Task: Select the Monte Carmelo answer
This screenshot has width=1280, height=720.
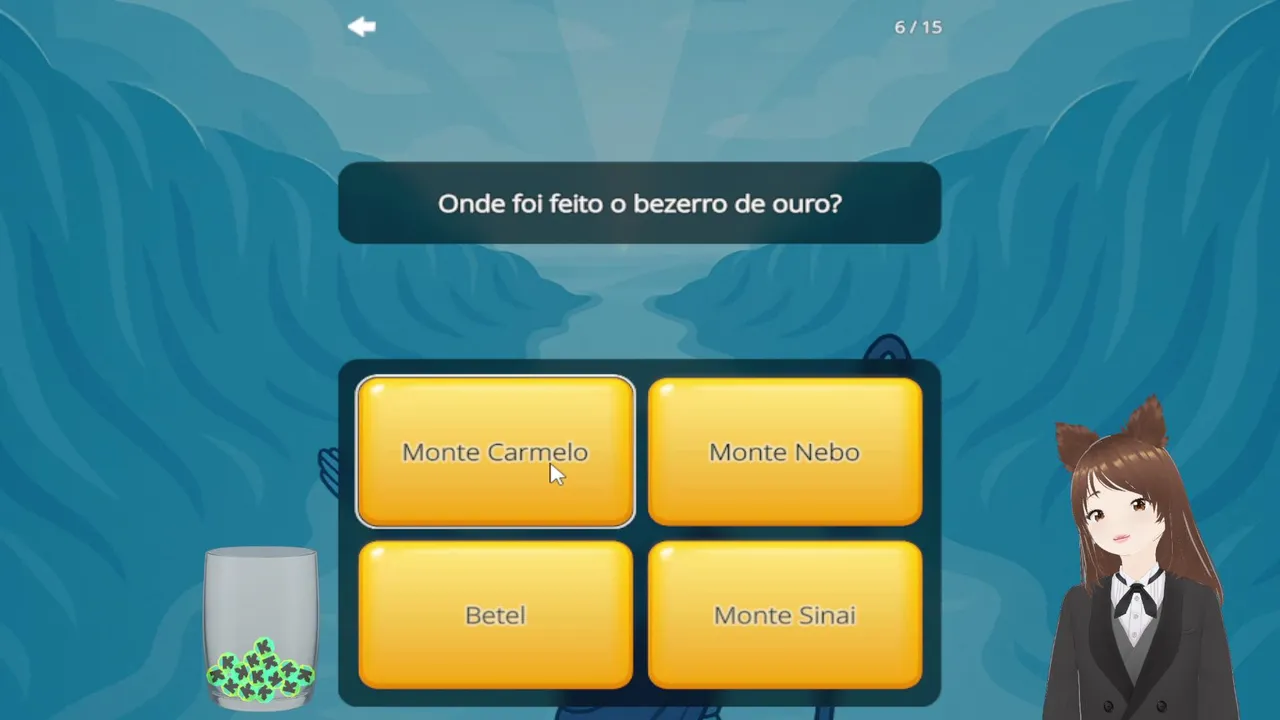Action: pyautogui.click(x=496, y=451)
